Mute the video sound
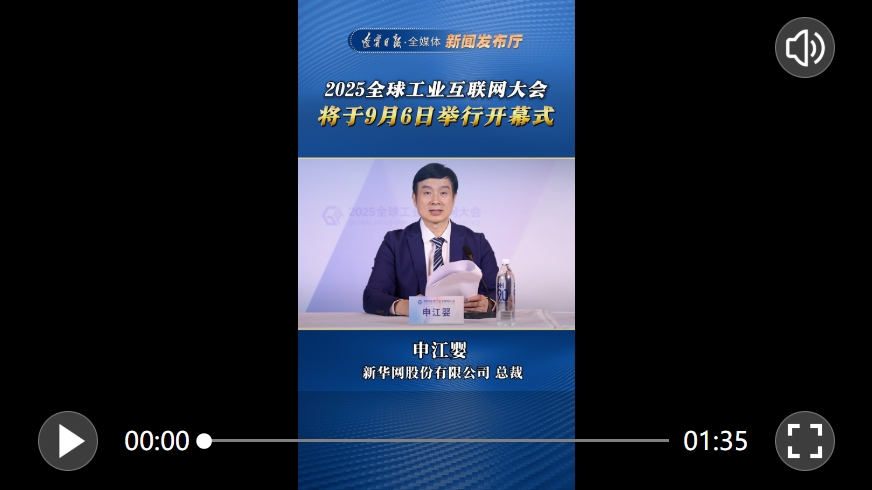The height and width of the screenshot is (490, 872). (805, 48)
